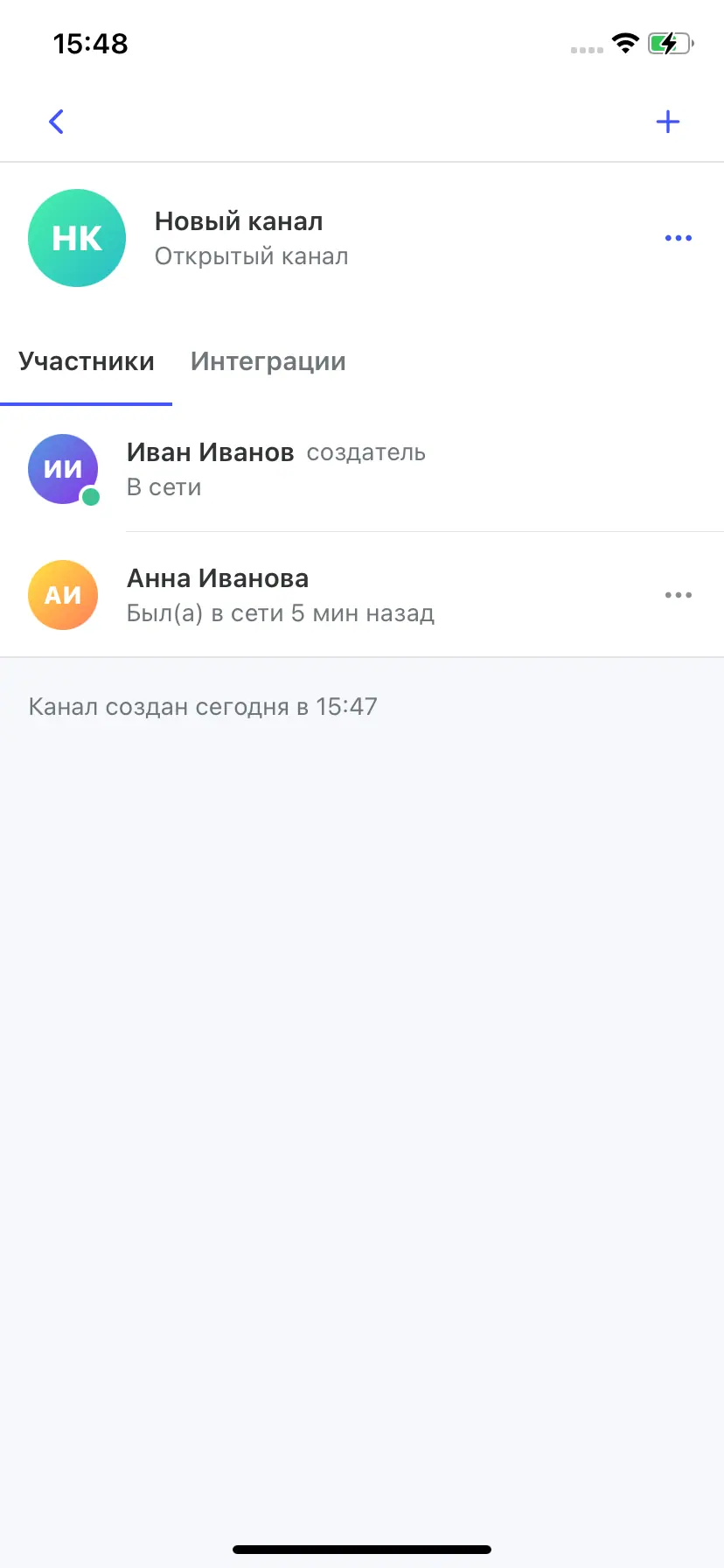Switch to the Интеграции tab

point(268,361)
